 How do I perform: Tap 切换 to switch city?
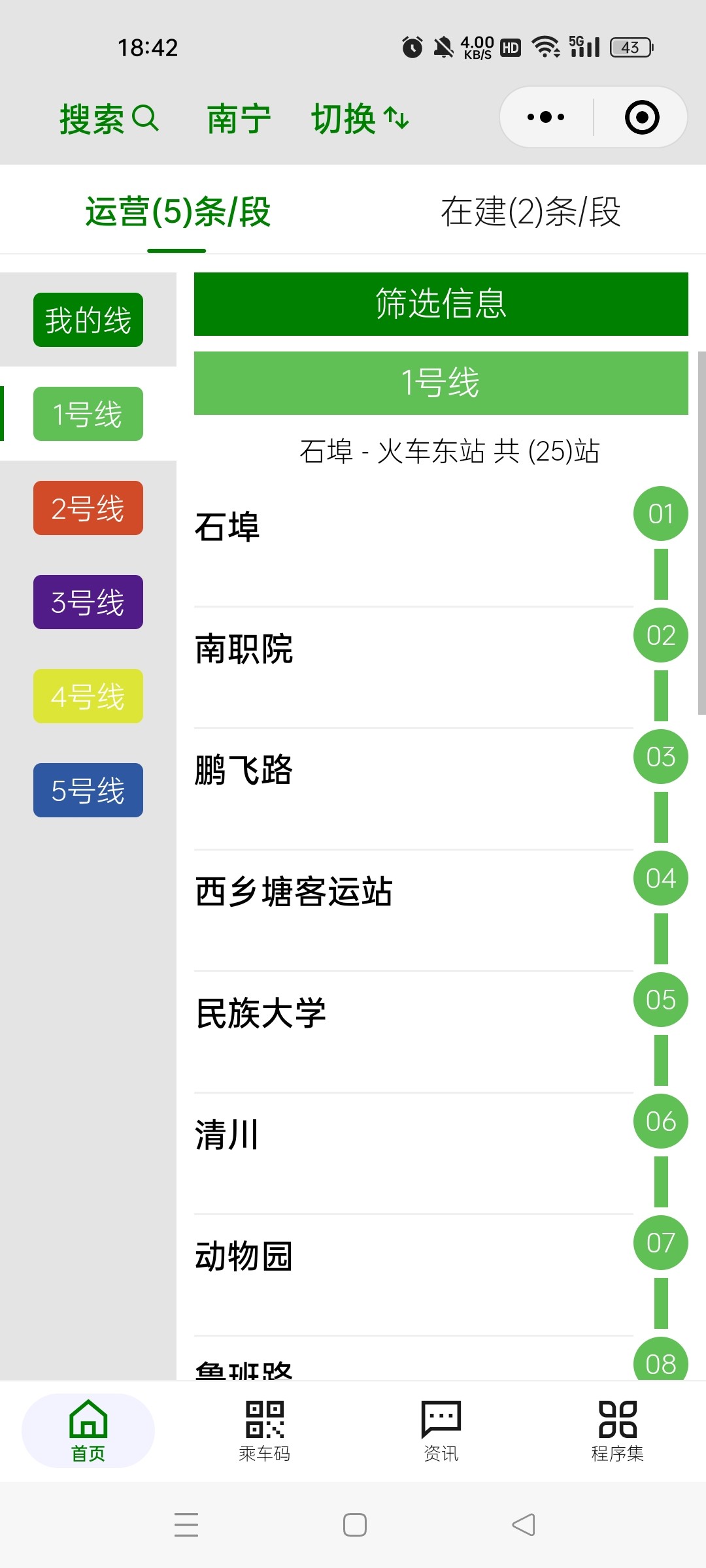click(x=360, y=119)
